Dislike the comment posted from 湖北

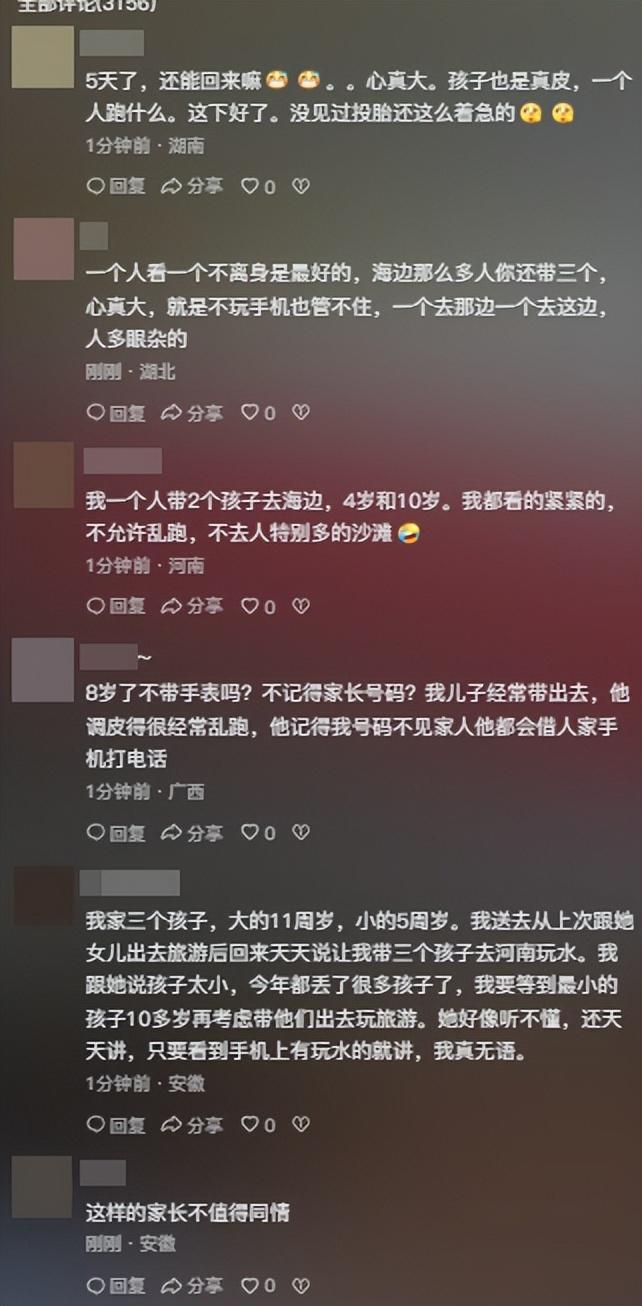click(x=300, y=412)
